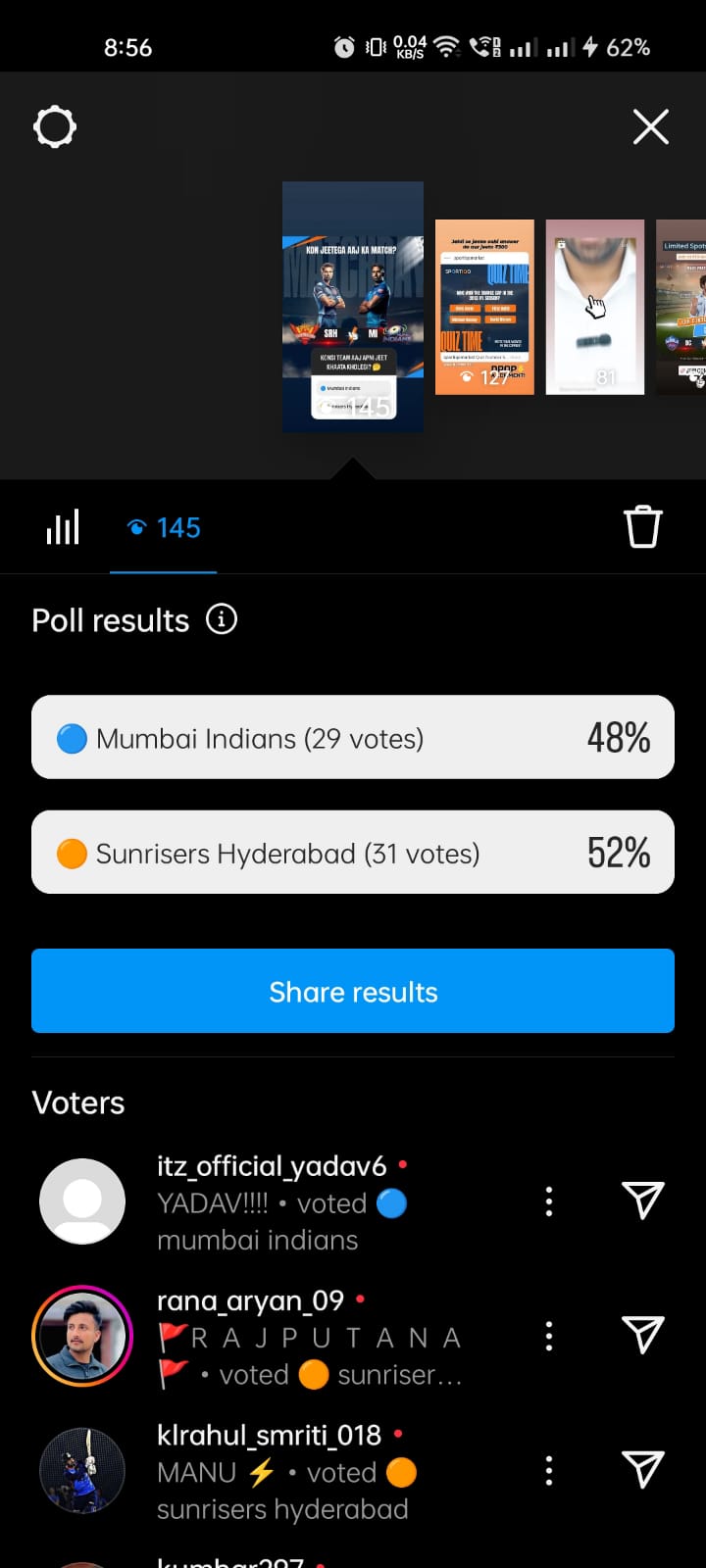
Task: Close the story viewers panel
Action: [x=651, y=127]
